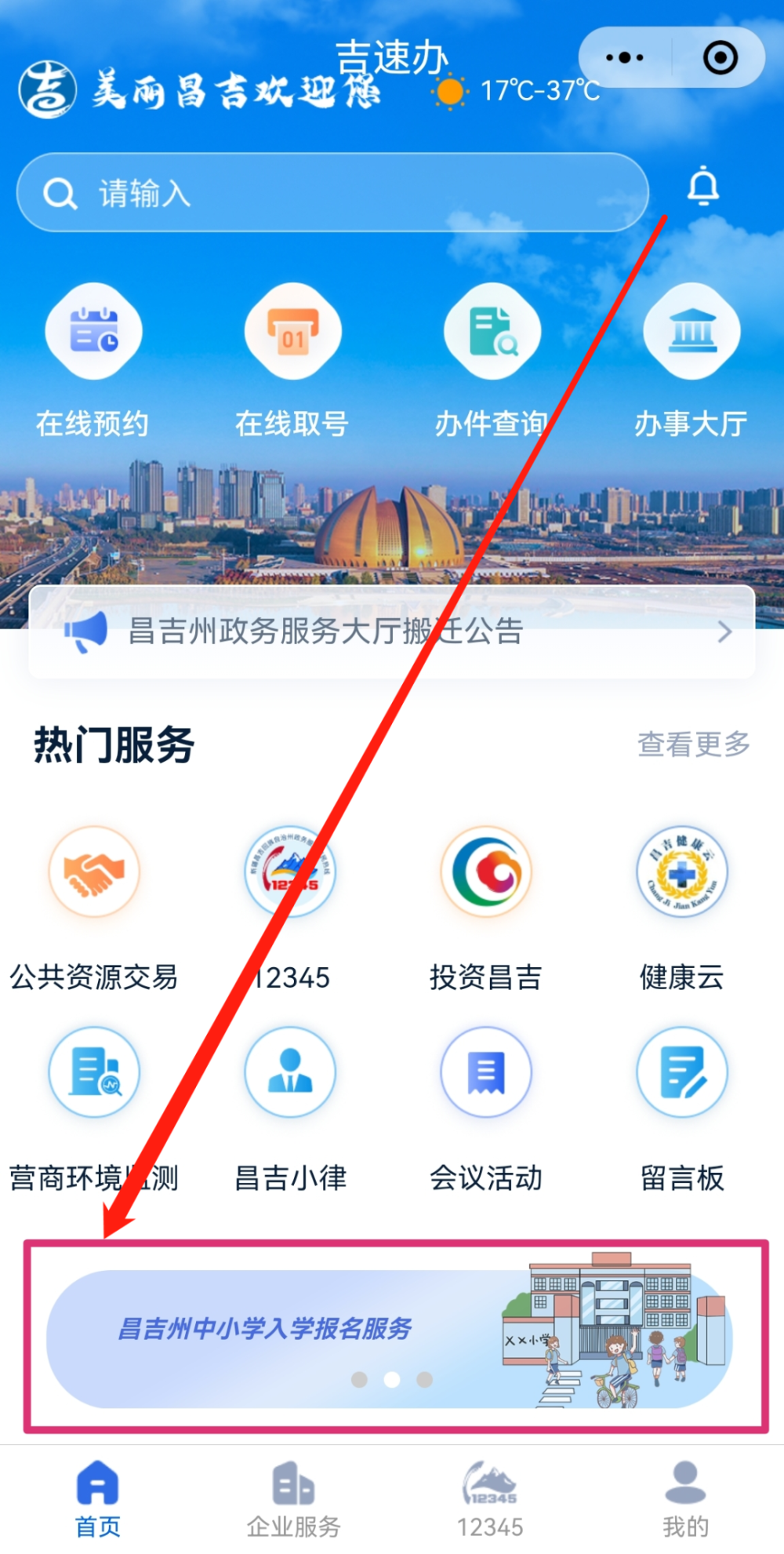Switch to the 我的 tab
Screen dimensions: 784x1554
pos(685,1498)
